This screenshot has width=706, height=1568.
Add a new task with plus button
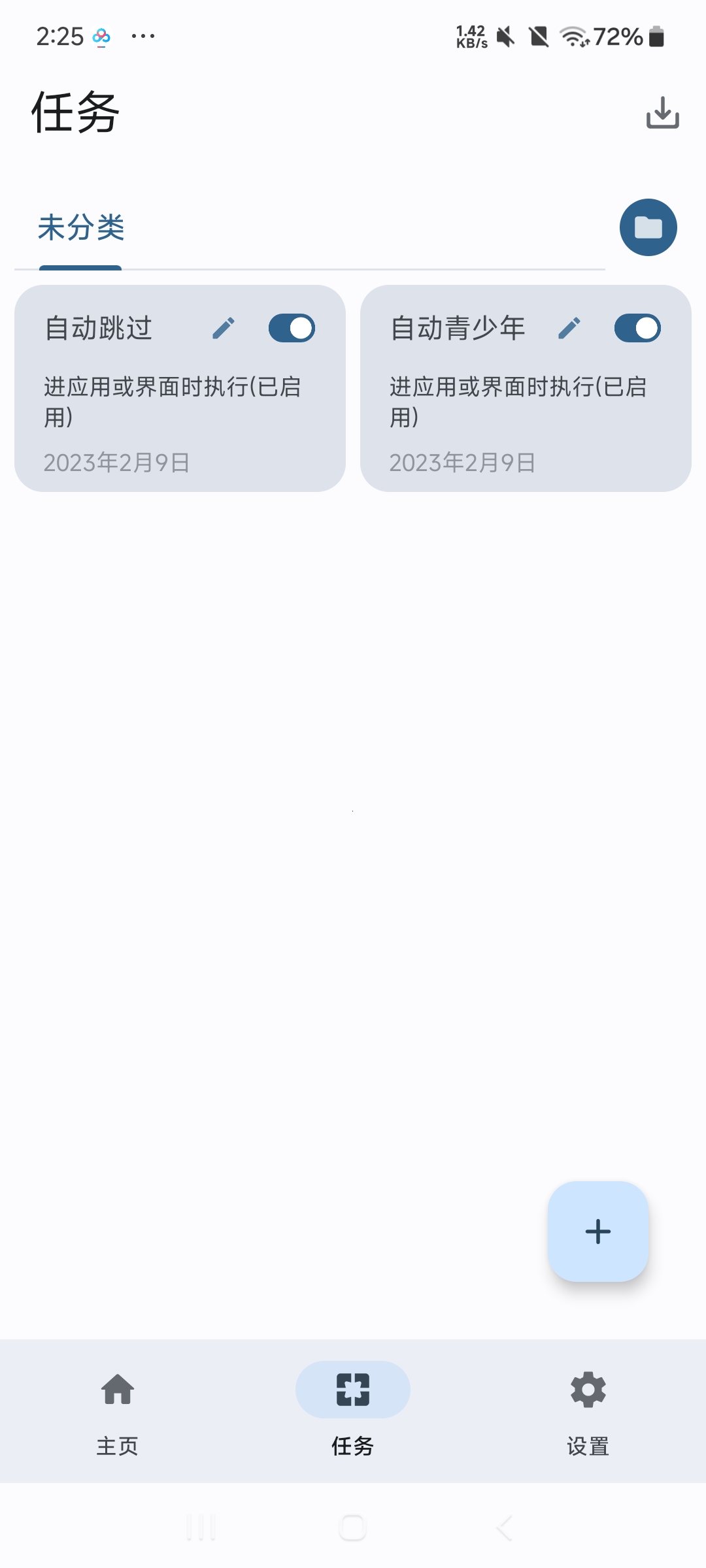click(597, 1232)
